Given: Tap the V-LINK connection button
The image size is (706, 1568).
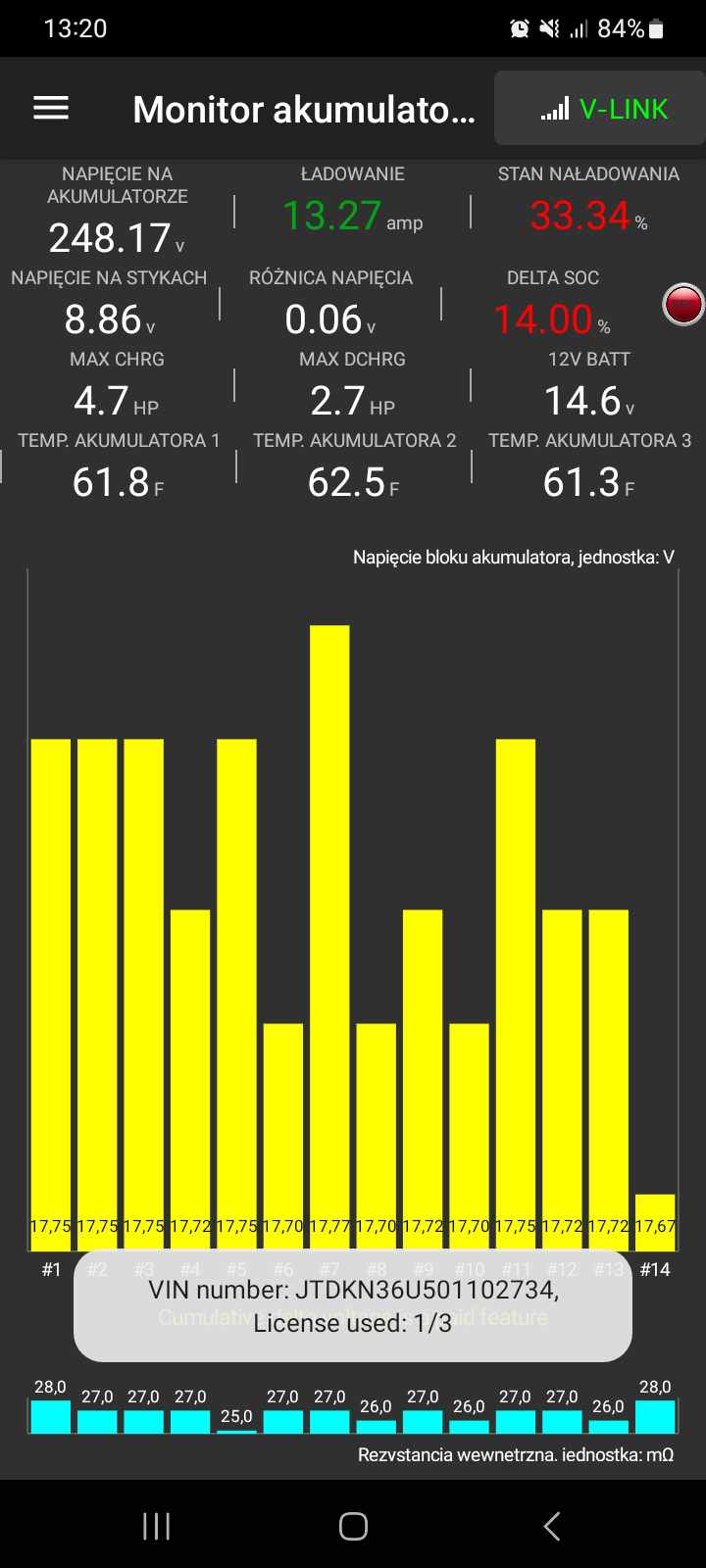Looking at the screenshot, I should 599,109.
